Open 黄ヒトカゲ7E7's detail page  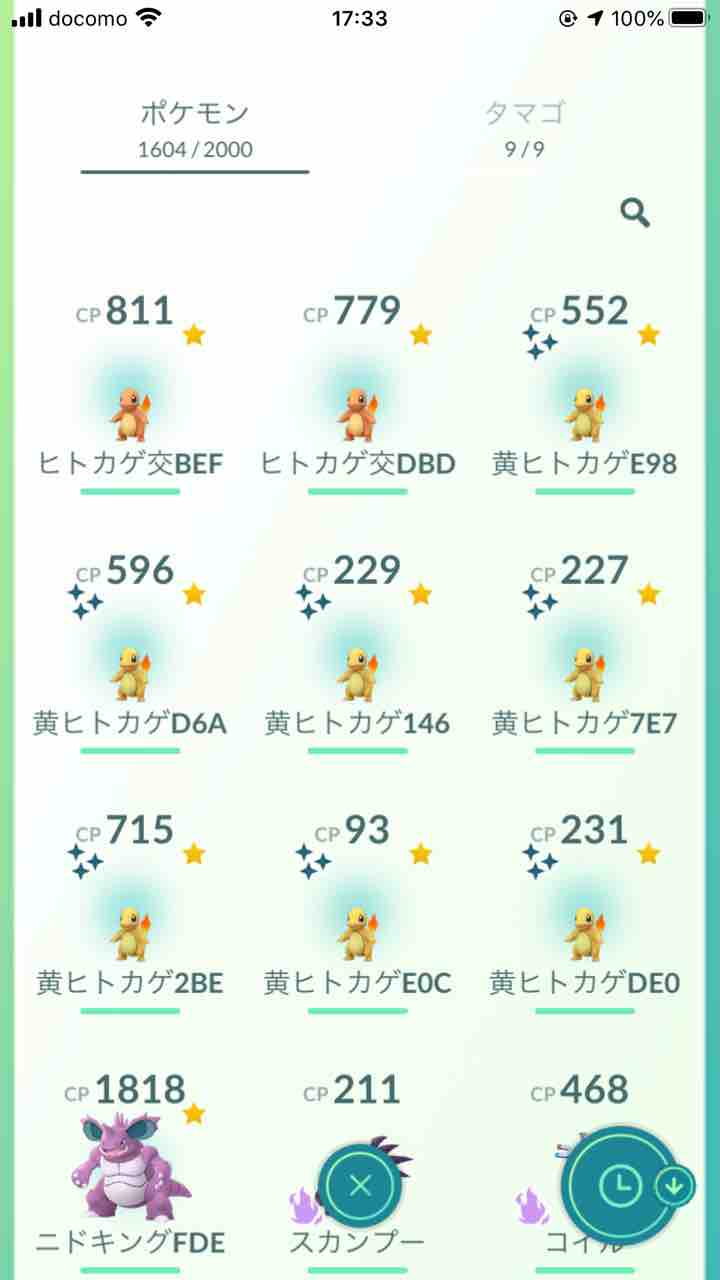pos(587,665)
